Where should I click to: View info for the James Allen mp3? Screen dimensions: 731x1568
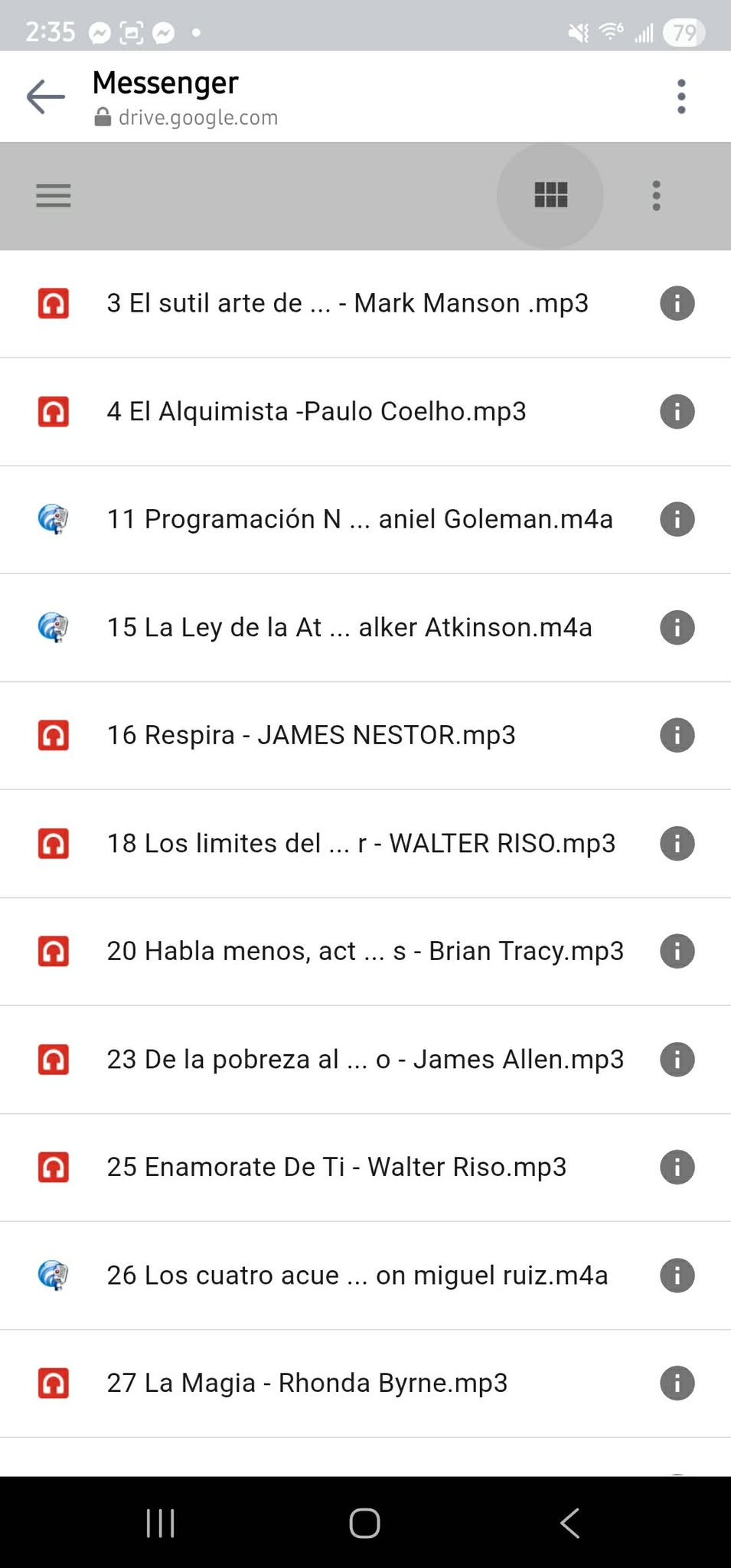tap(677, 1060)
